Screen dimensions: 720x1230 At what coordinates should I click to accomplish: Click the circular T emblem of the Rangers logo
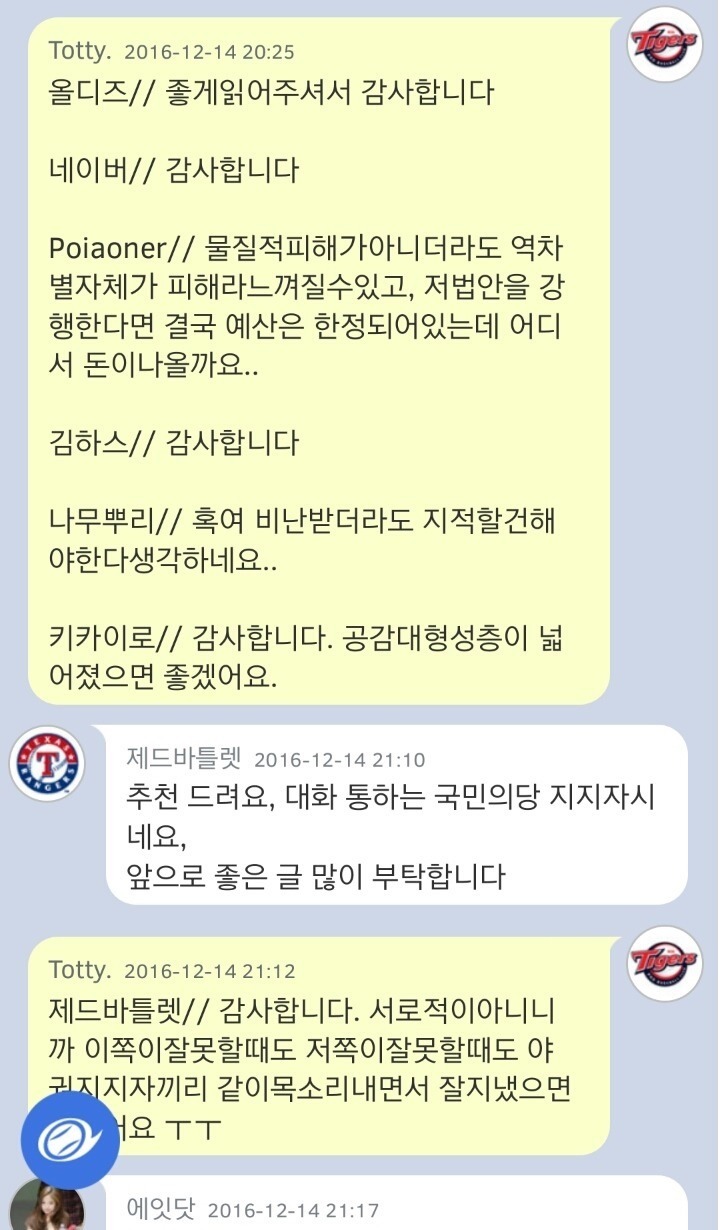(45, 763)
